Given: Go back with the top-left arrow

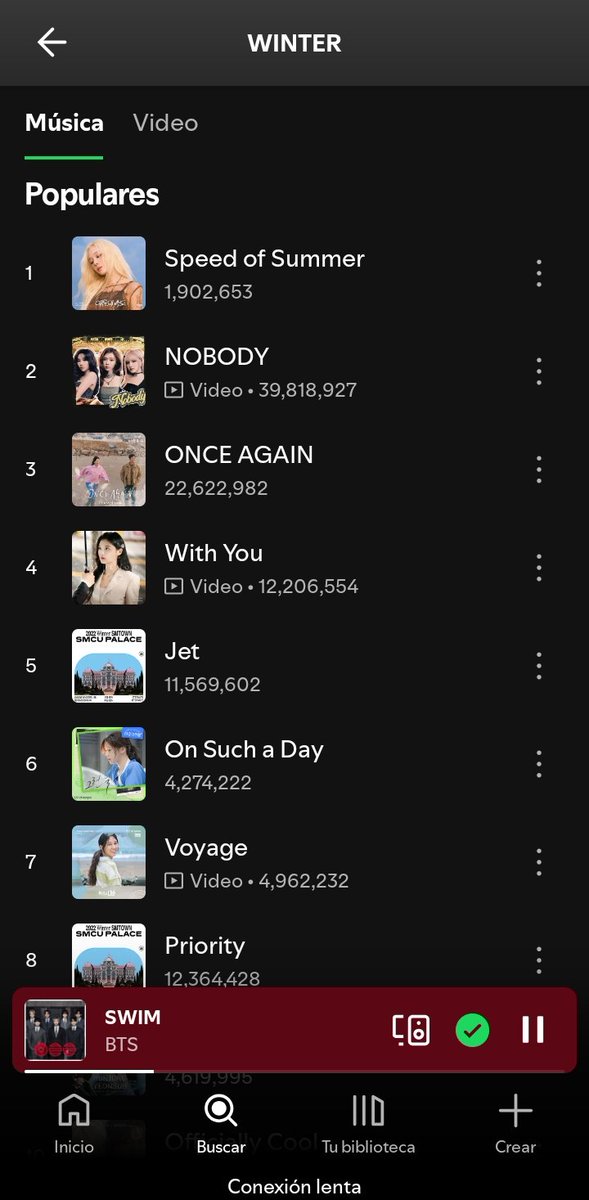Looking at the screenshot, I should click(x=52, y=42).
